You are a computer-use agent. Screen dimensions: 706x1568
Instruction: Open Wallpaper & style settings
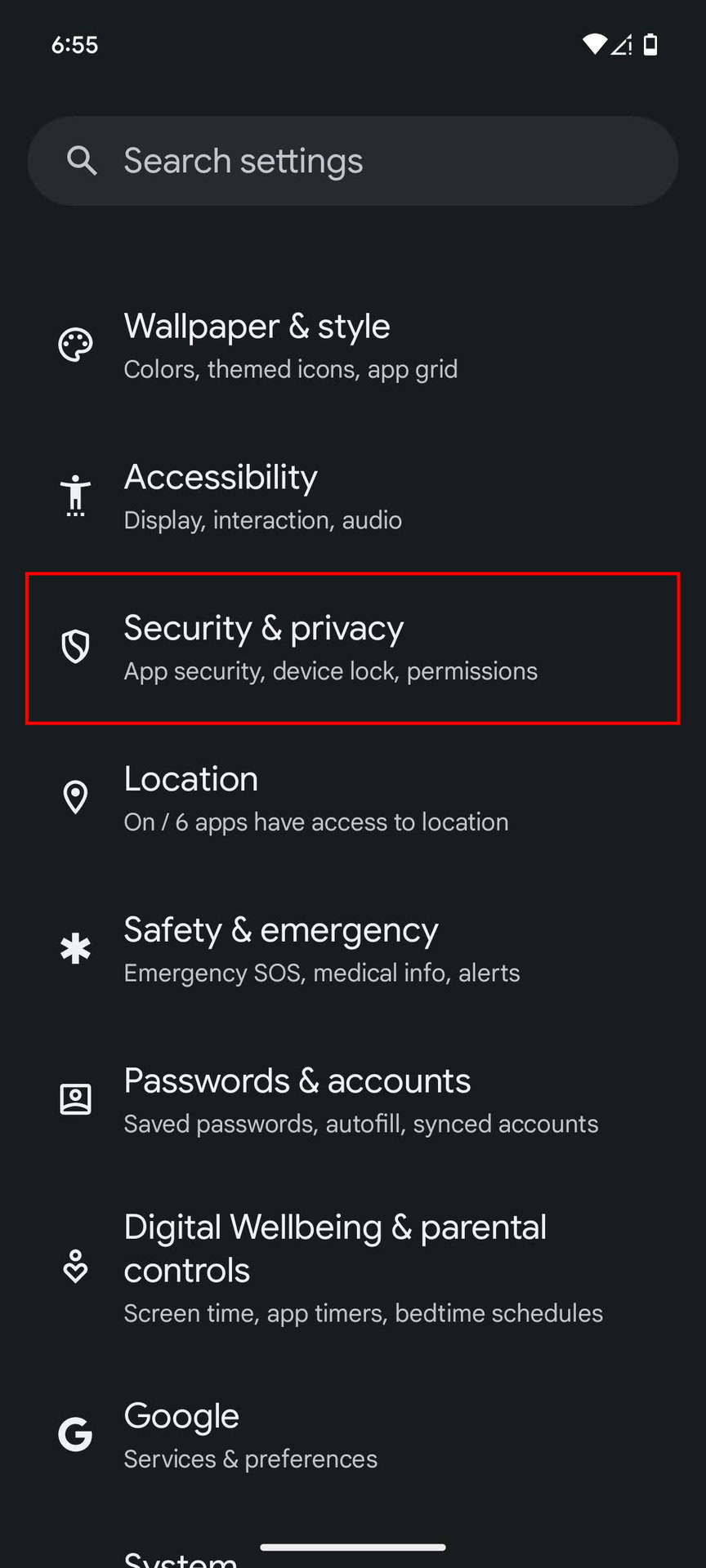(x=353, y=345)
